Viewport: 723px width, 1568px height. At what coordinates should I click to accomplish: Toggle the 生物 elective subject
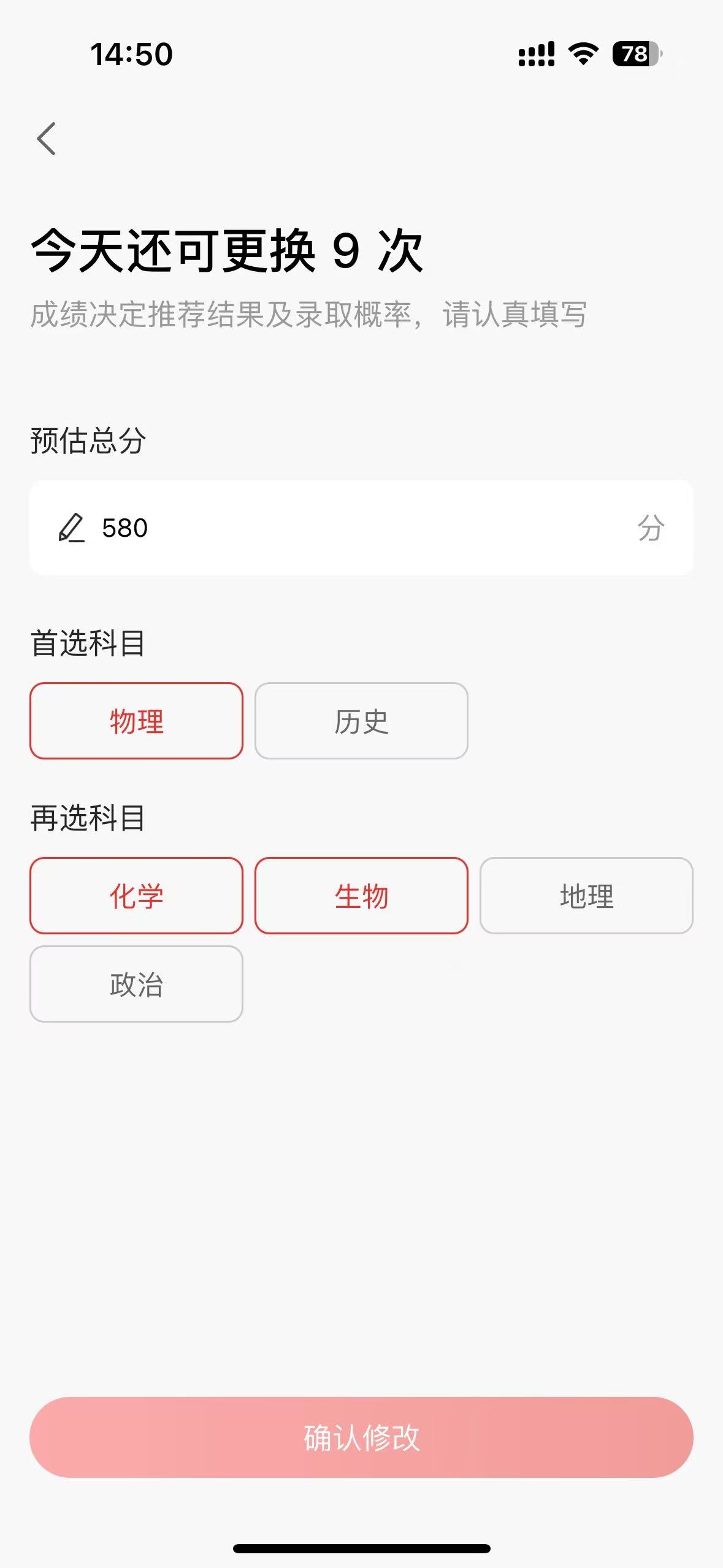point(361,896)
